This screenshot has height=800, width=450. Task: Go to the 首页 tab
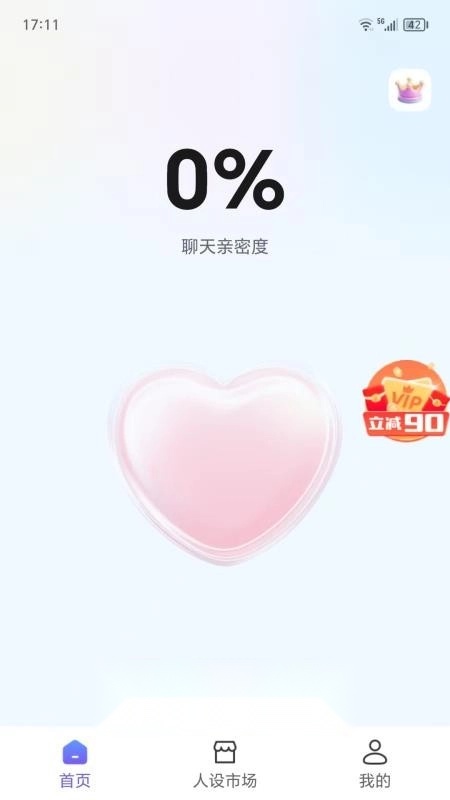pyautogui.click(x=75, y=764)
